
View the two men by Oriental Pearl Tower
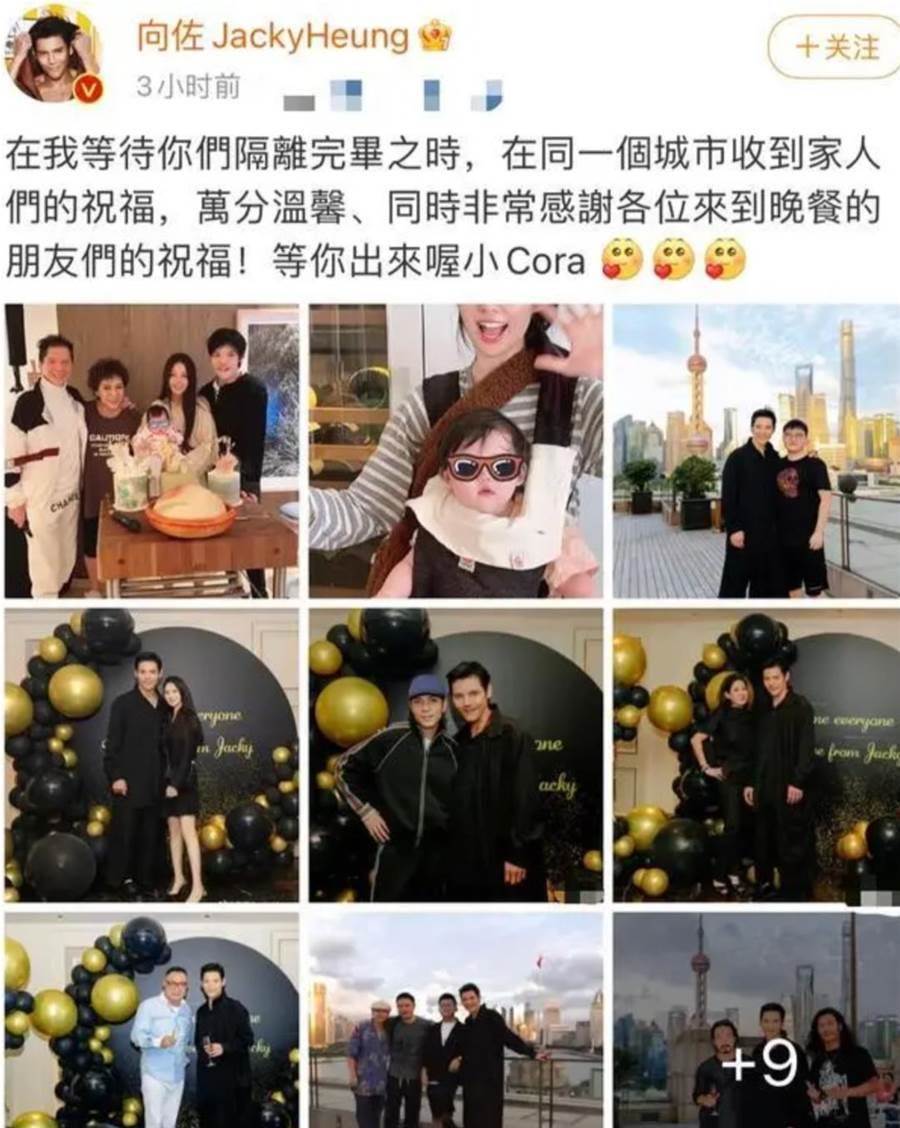tap(756, 451)
